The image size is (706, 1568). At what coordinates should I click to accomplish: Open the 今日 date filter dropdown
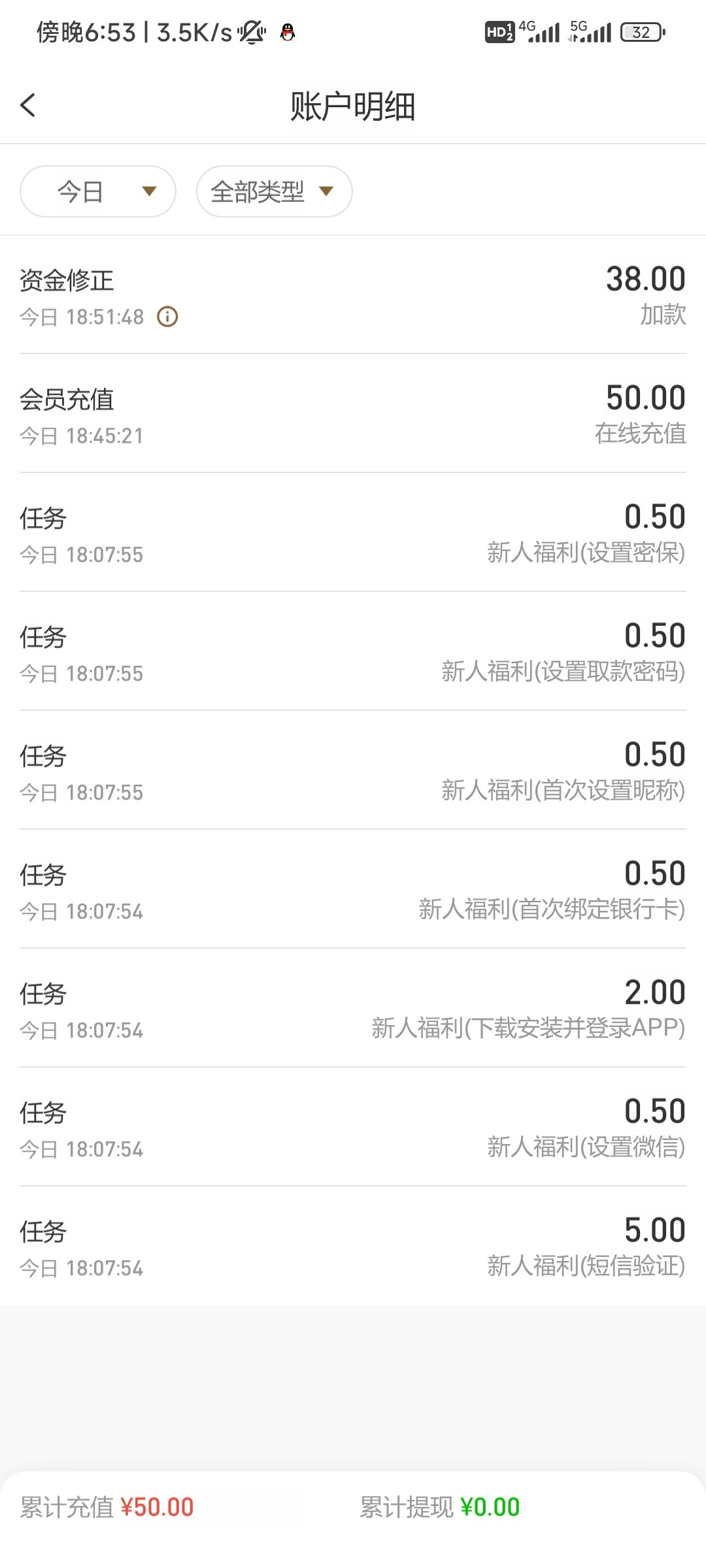97,191
